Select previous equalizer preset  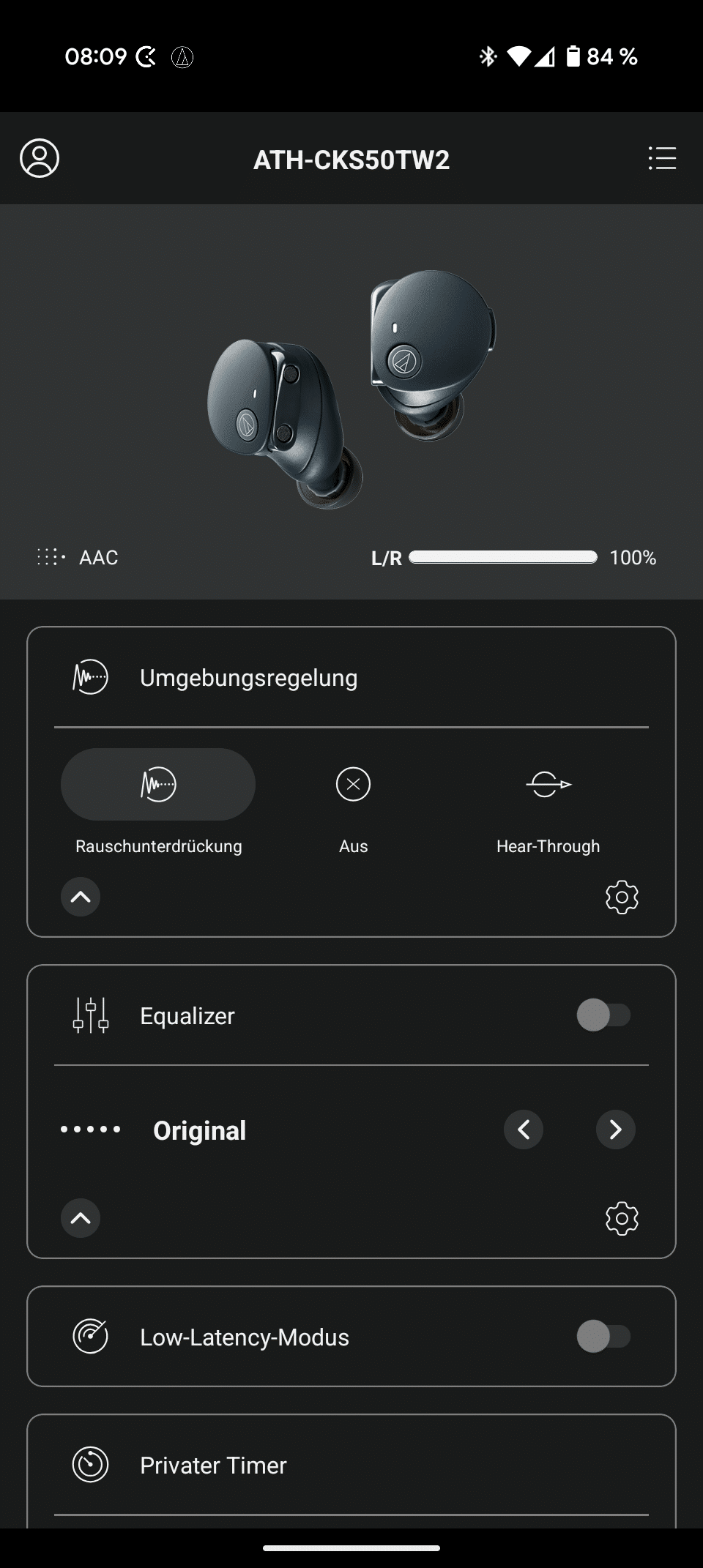524,1130
